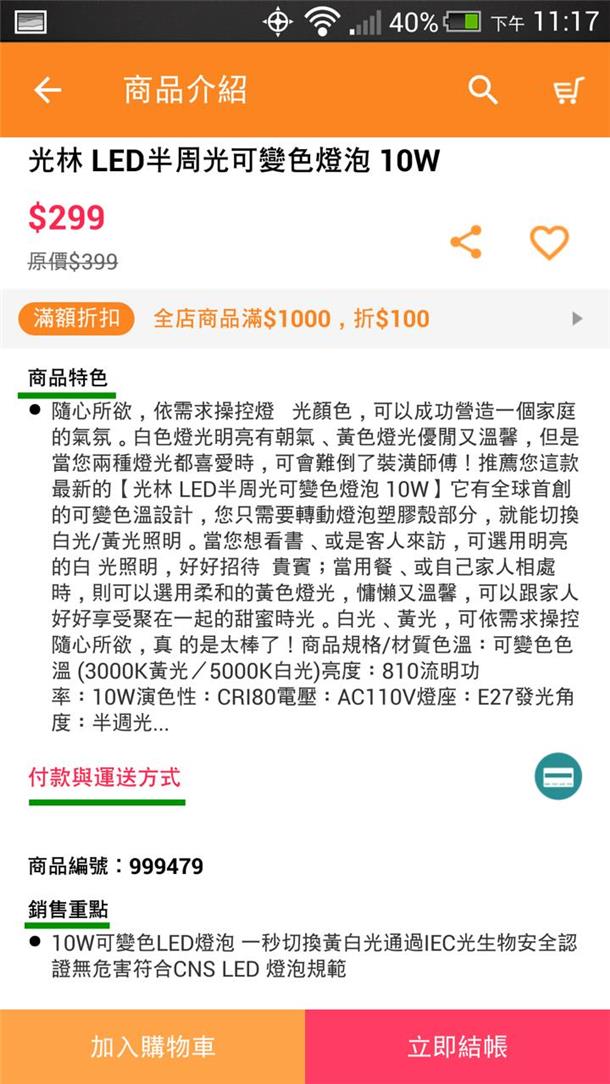This screenshot has height=1084, width=610.
Task: Open the shopping cart icon
Action: (x=569, y=90)
